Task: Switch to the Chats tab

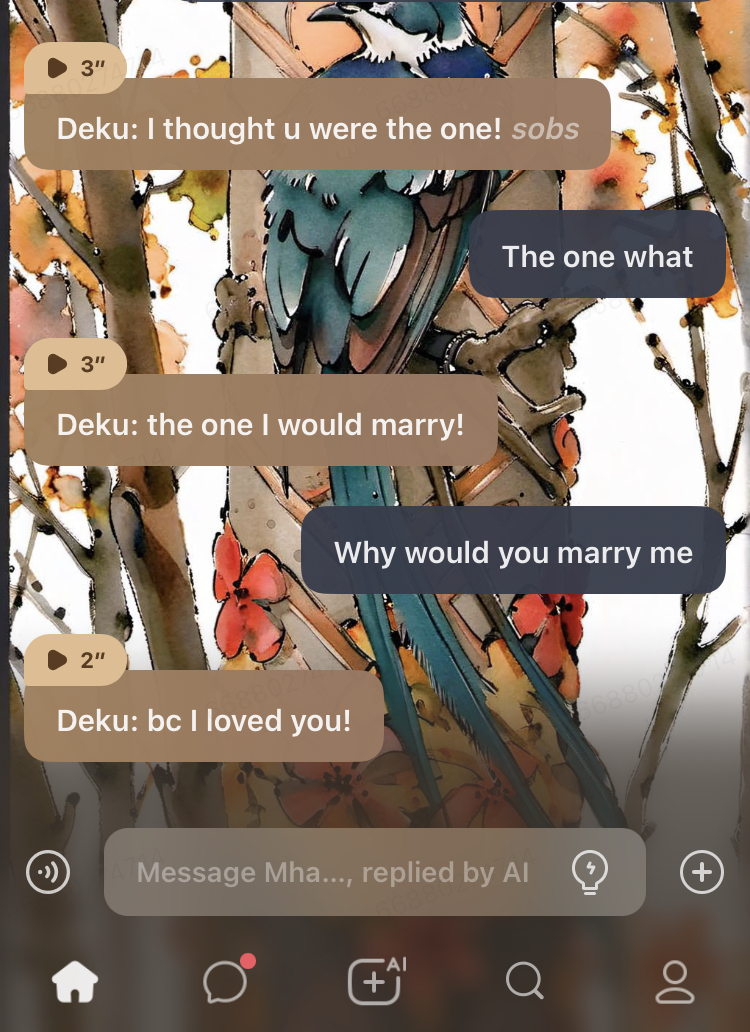Action: 226,982
